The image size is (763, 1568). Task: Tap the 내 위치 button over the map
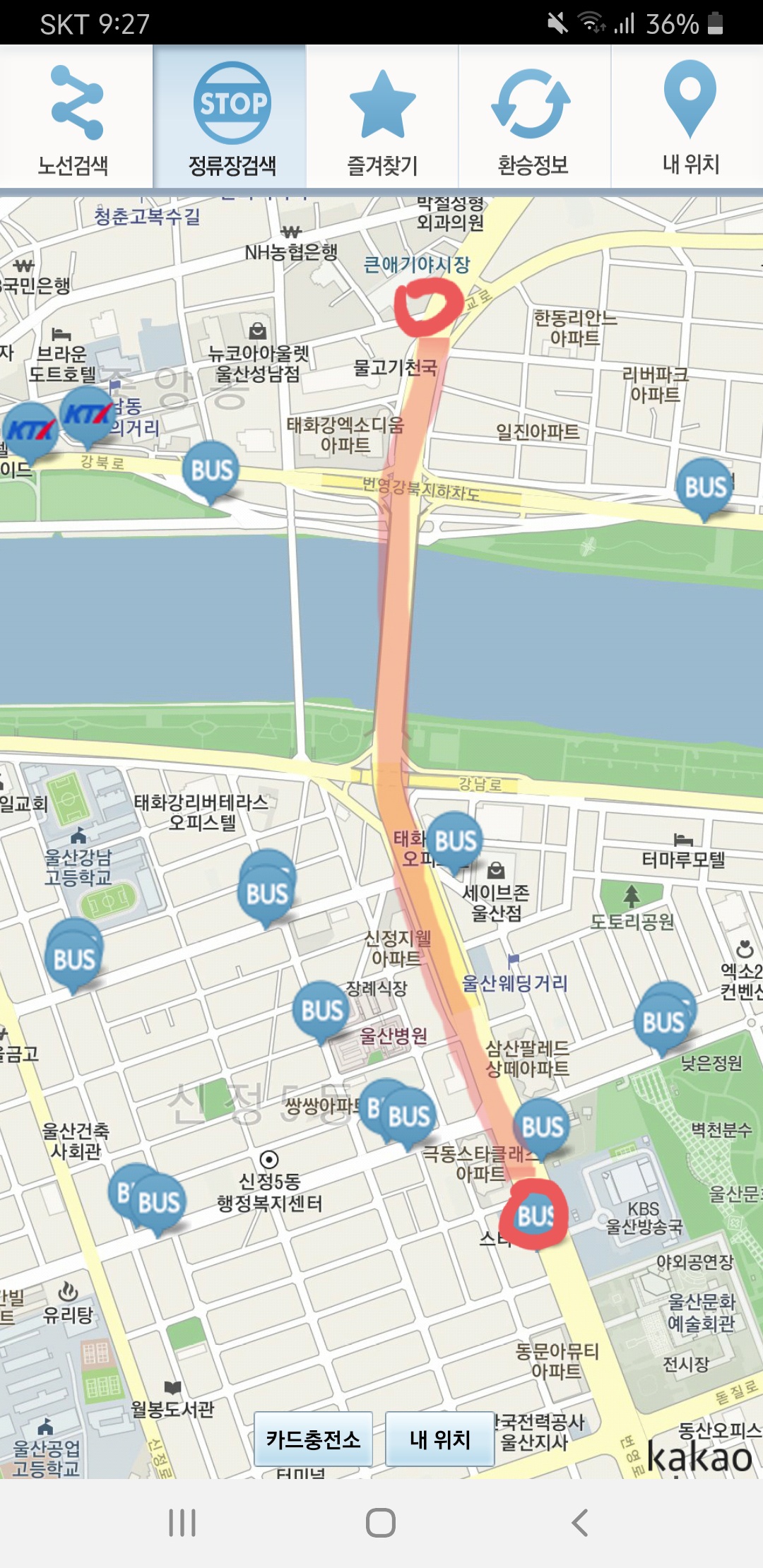[439, 1439]
